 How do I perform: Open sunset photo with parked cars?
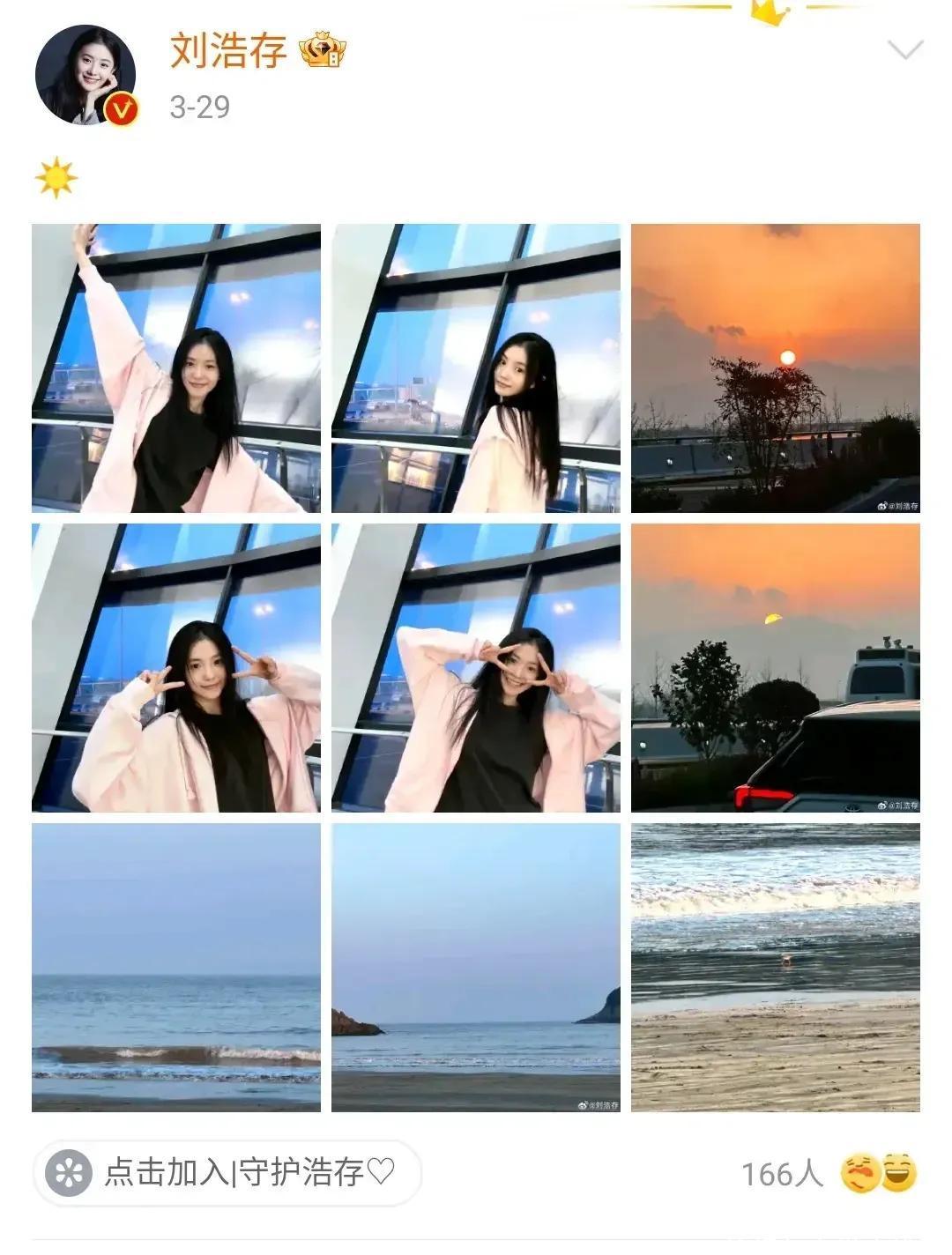click(x=776, y=668)
